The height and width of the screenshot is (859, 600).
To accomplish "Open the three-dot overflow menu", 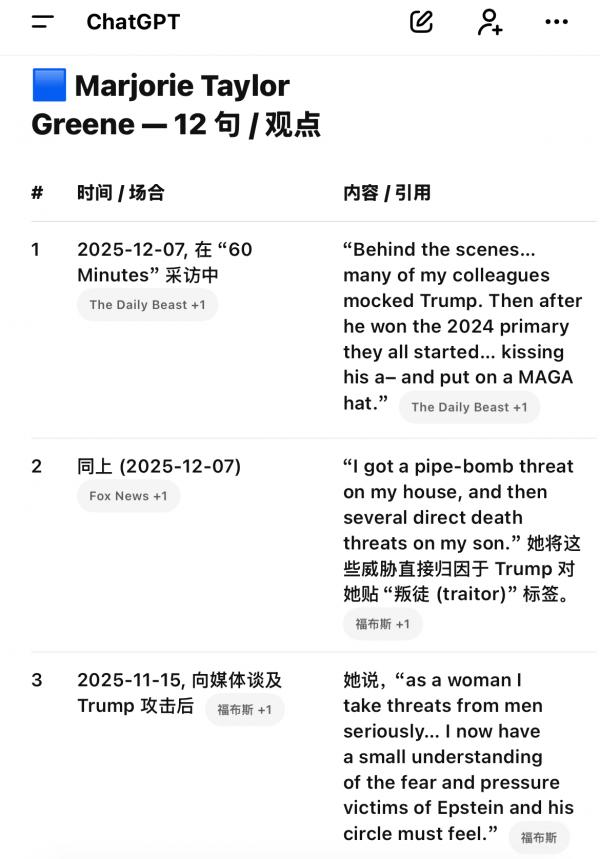I will (556, 22).
